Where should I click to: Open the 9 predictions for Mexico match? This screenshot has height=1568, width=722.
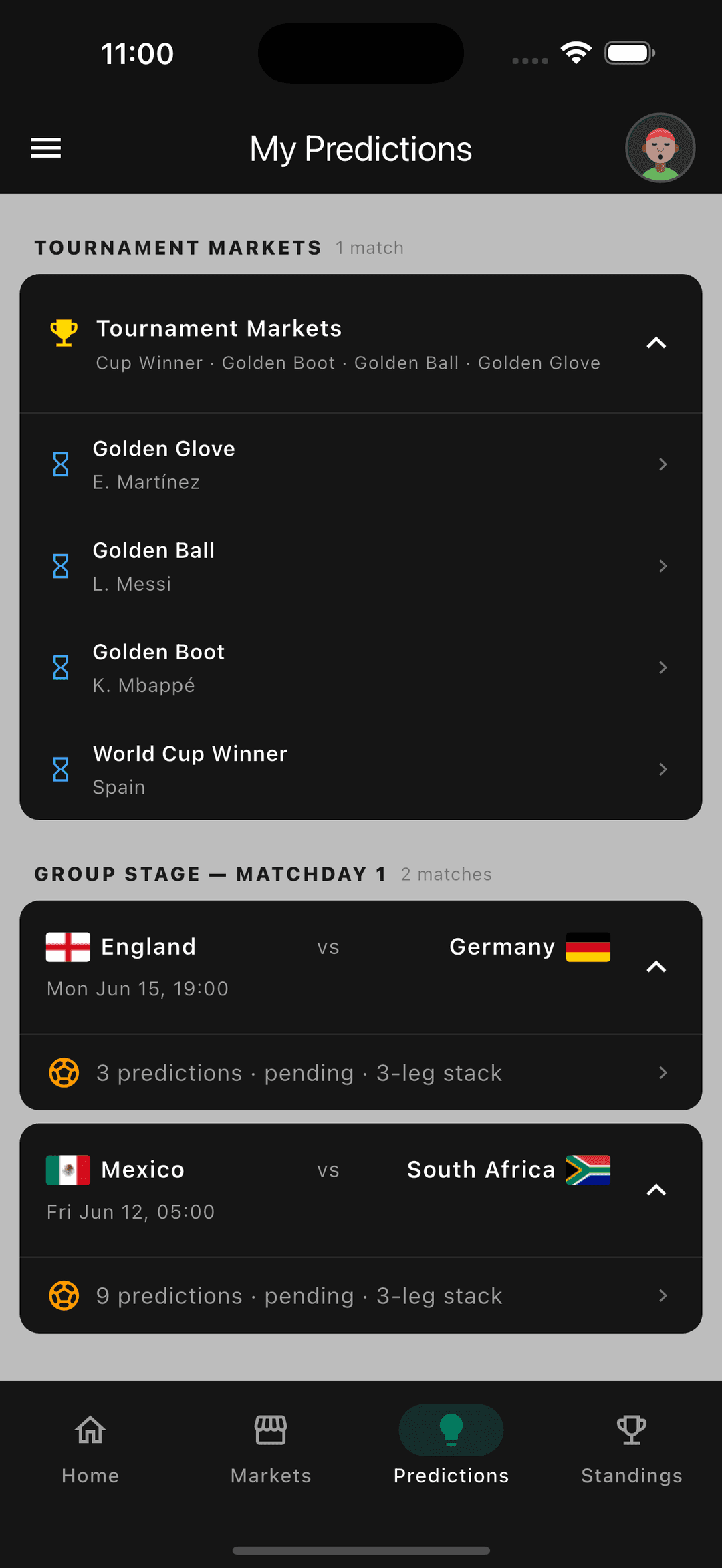point(361,1295)
